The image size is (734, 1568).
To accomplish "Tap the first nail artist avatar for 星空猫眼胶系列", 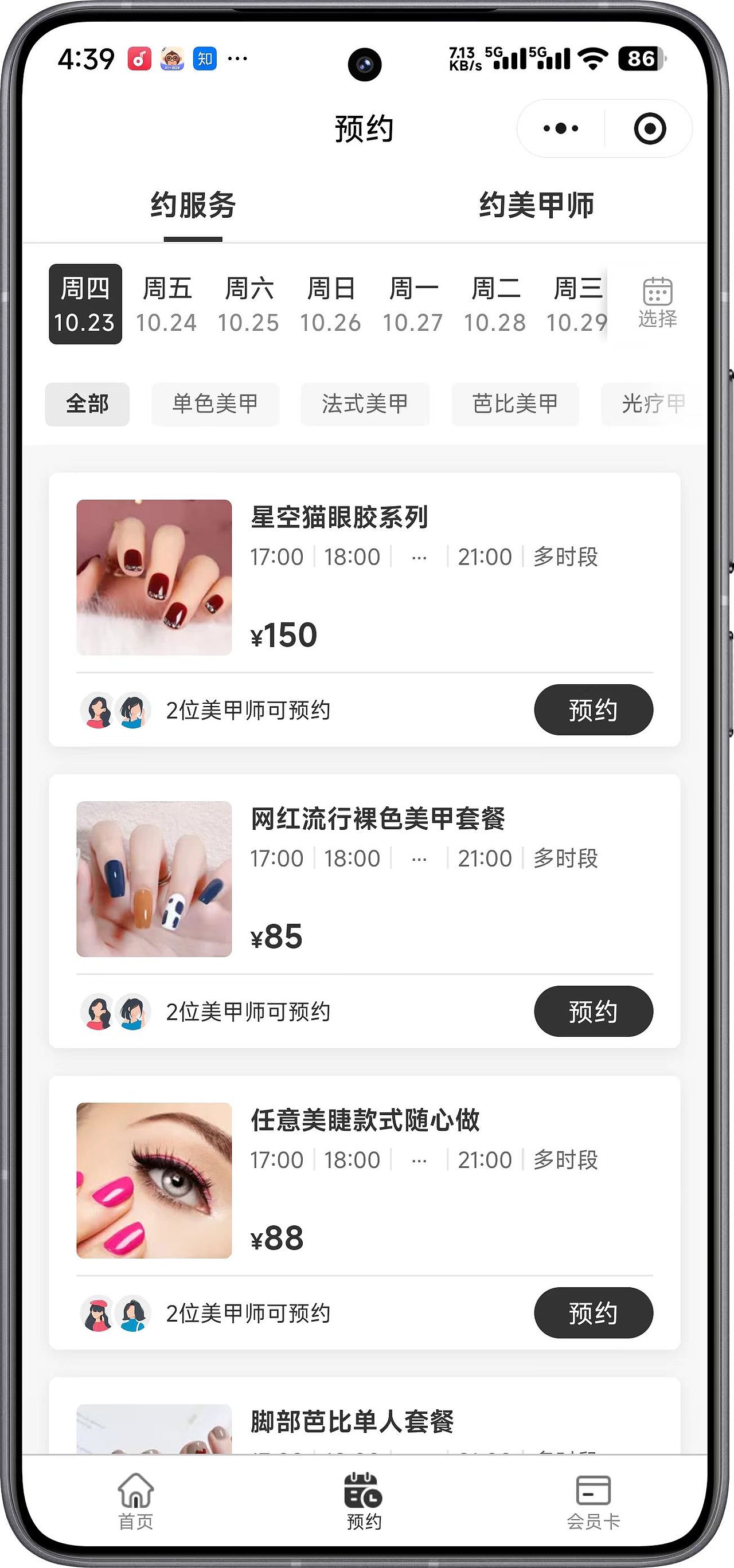I will [x=97, y=709].
